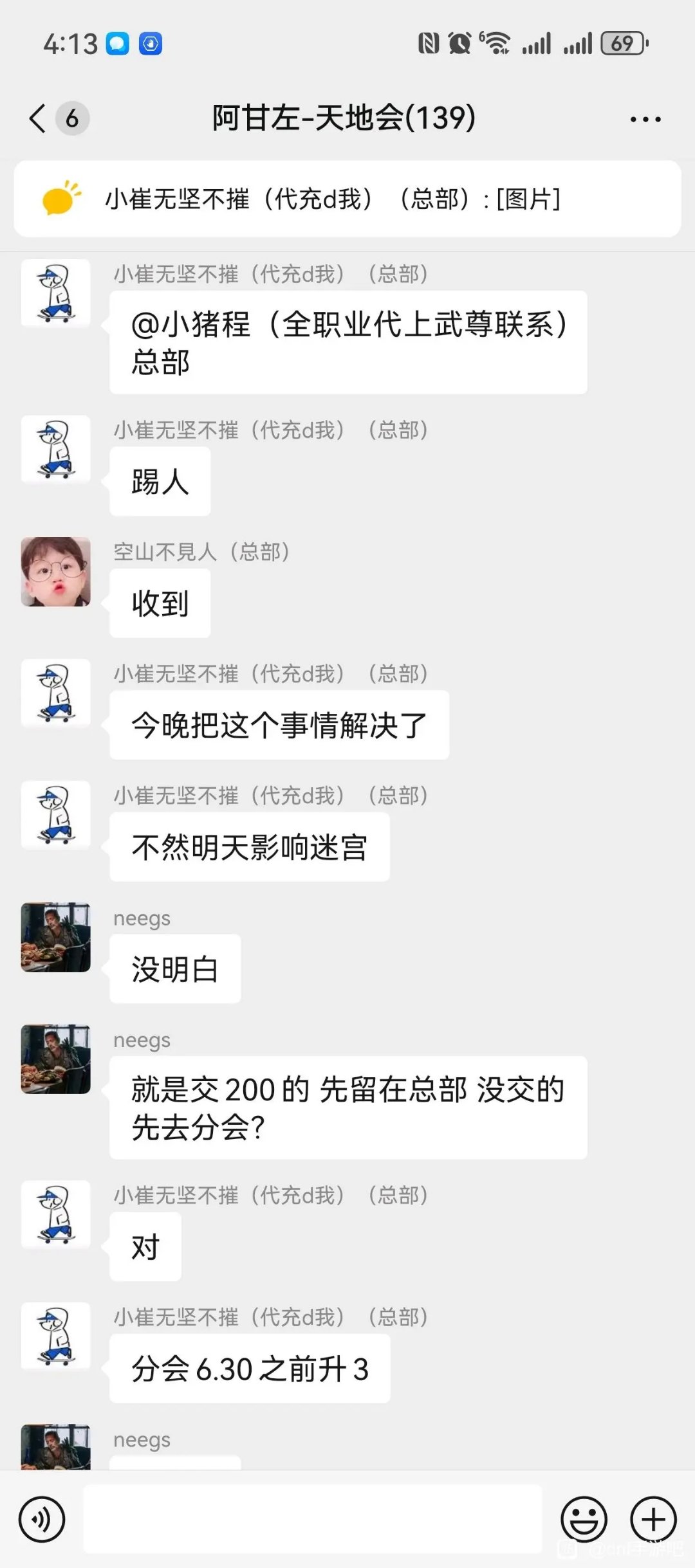Image resolution: width=695 pixels, height=1568 pixels.
Task: Tap 小崔无坚不摧's avatar beside 踢人
Action: click(56, 450)
